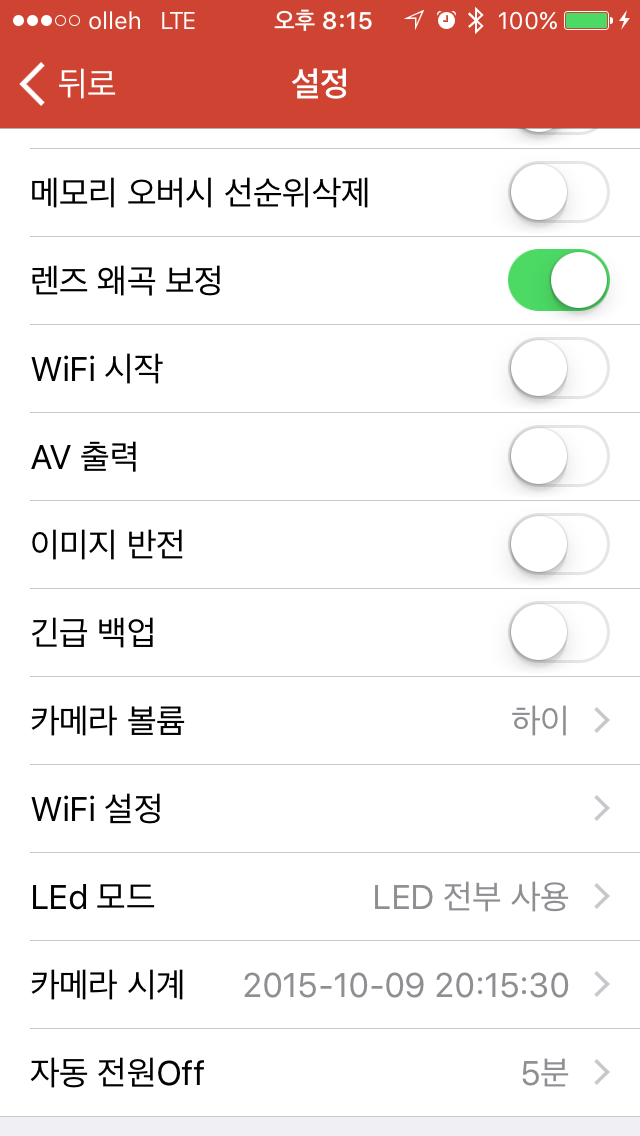Enable the 메모리 오버시 선순위삭제 switch
640x1136 pixels.
(559, 193)
